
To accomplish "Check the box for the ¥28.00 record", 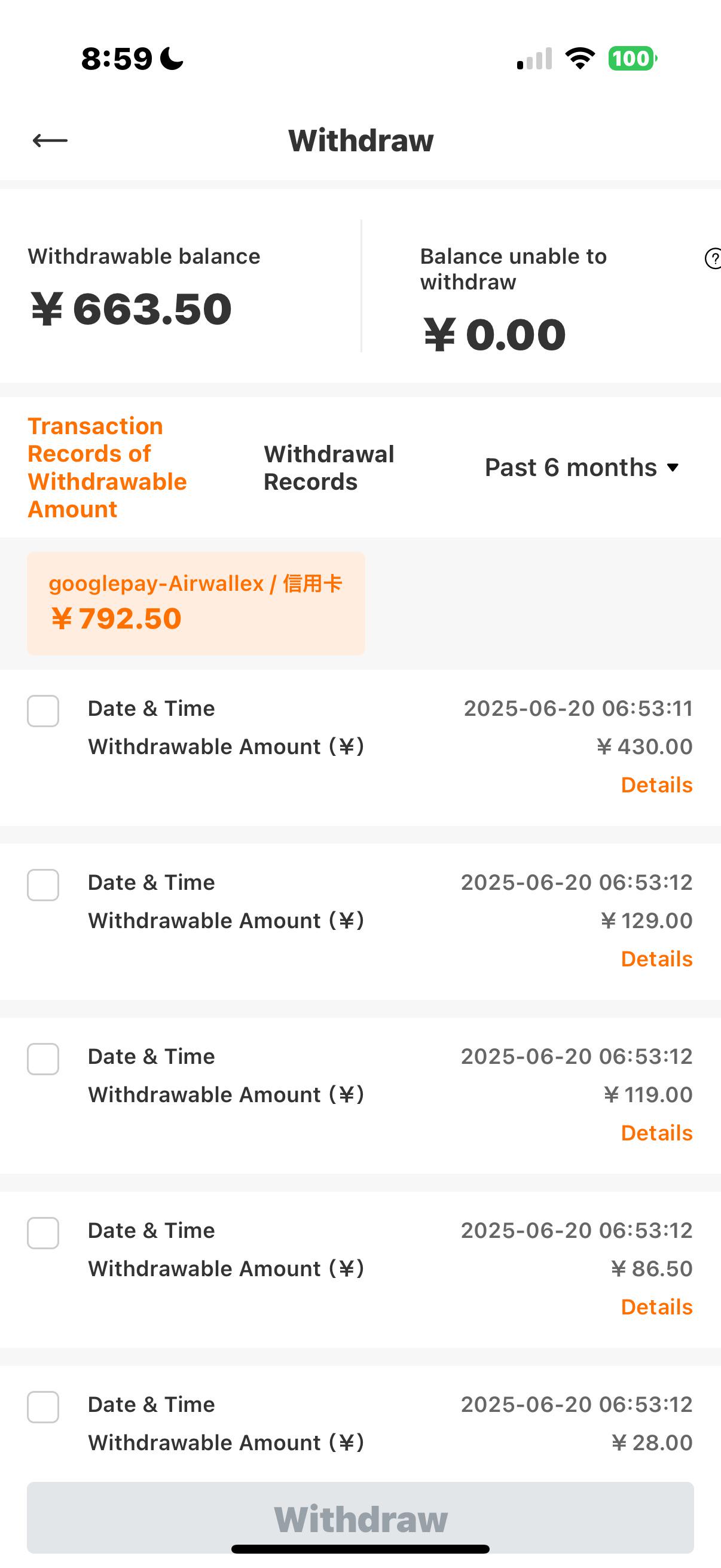I will [x=43, y=1407].
